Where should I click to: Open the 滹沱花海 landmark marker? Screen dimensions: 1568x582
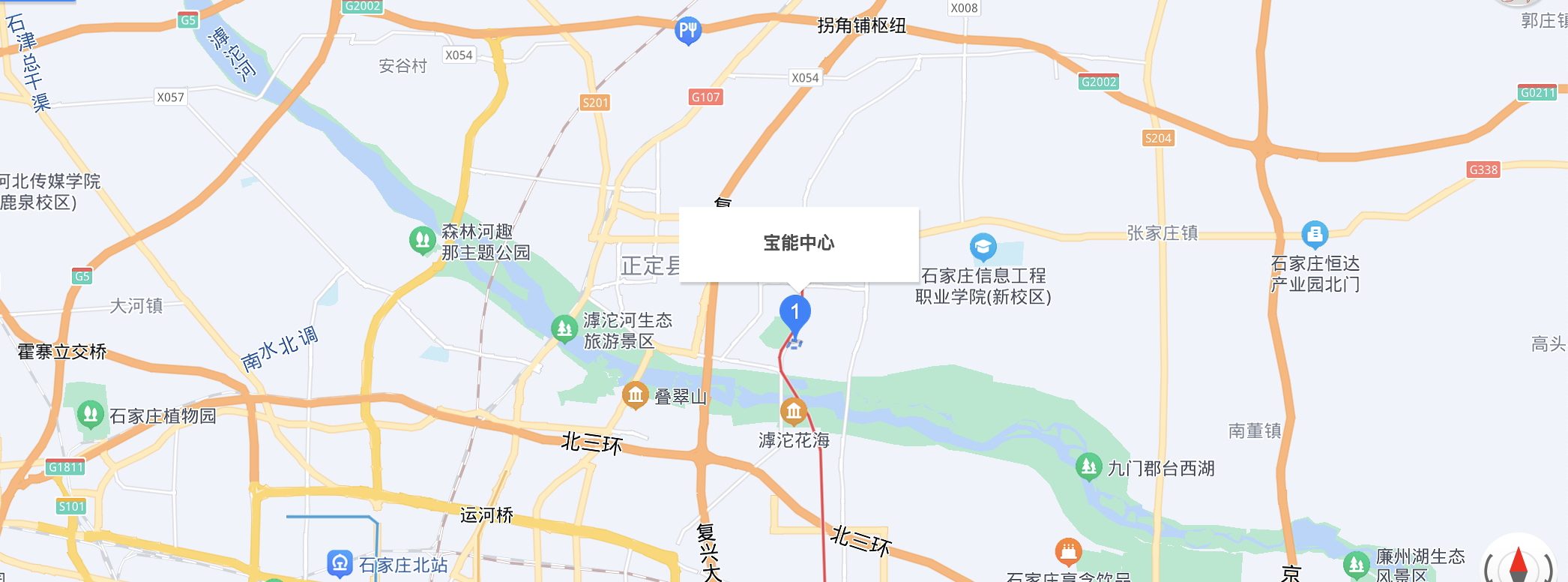tap(794, 411)
